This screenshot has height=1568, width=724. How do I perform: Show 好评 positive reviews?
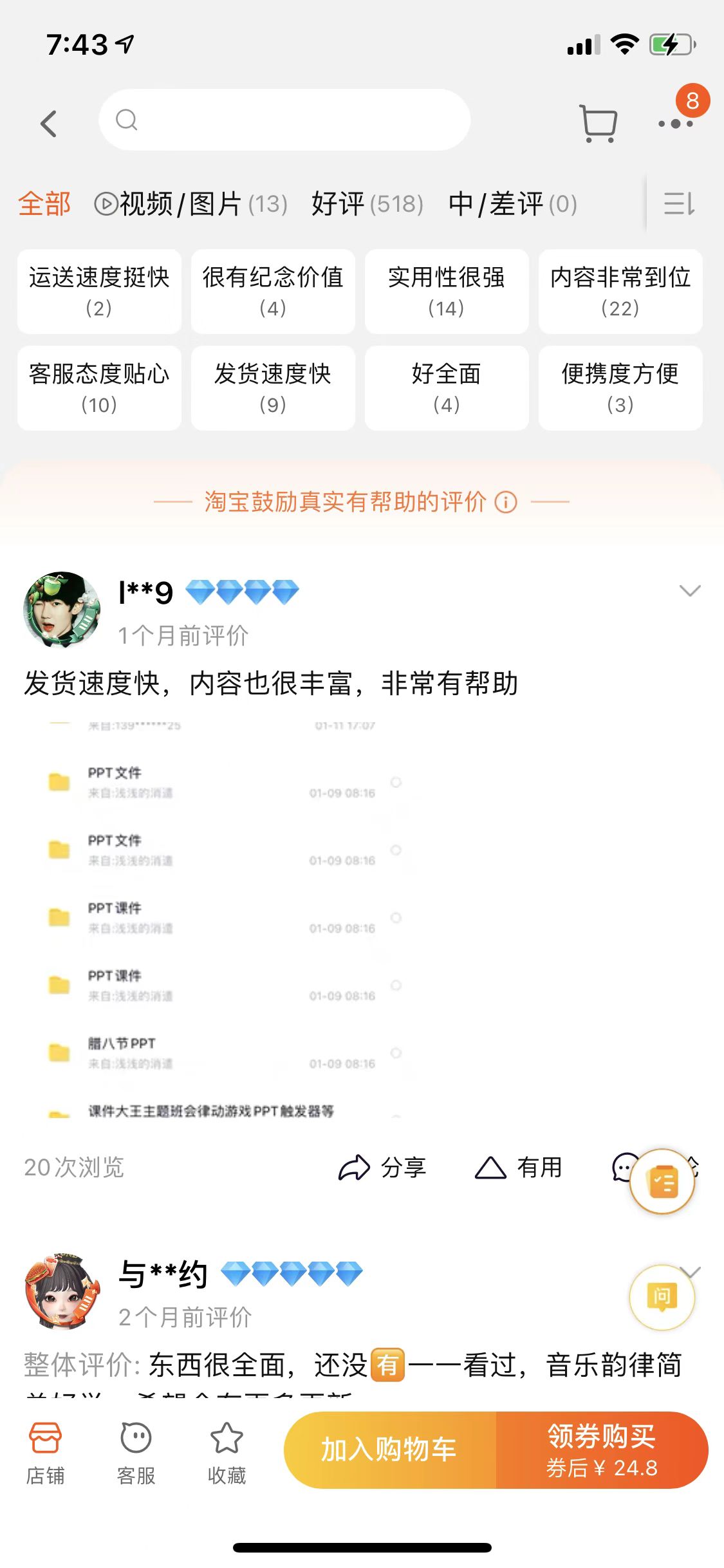pos(367,204)
